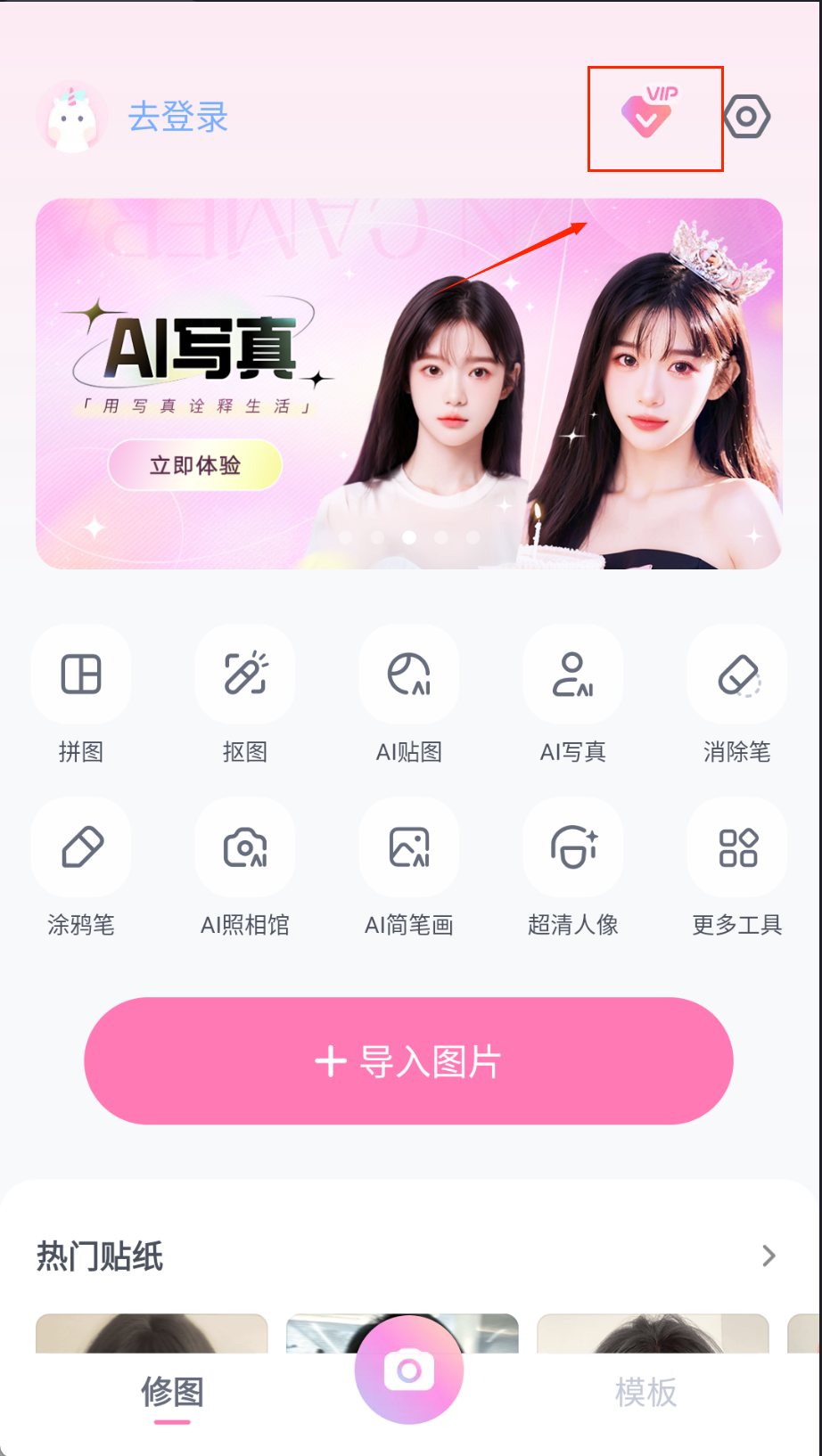The height and width of the screenshot is (1456, 822).
Task: Open the settings hexagon icon
Action: pyautogui.click(x=746, y=117)
